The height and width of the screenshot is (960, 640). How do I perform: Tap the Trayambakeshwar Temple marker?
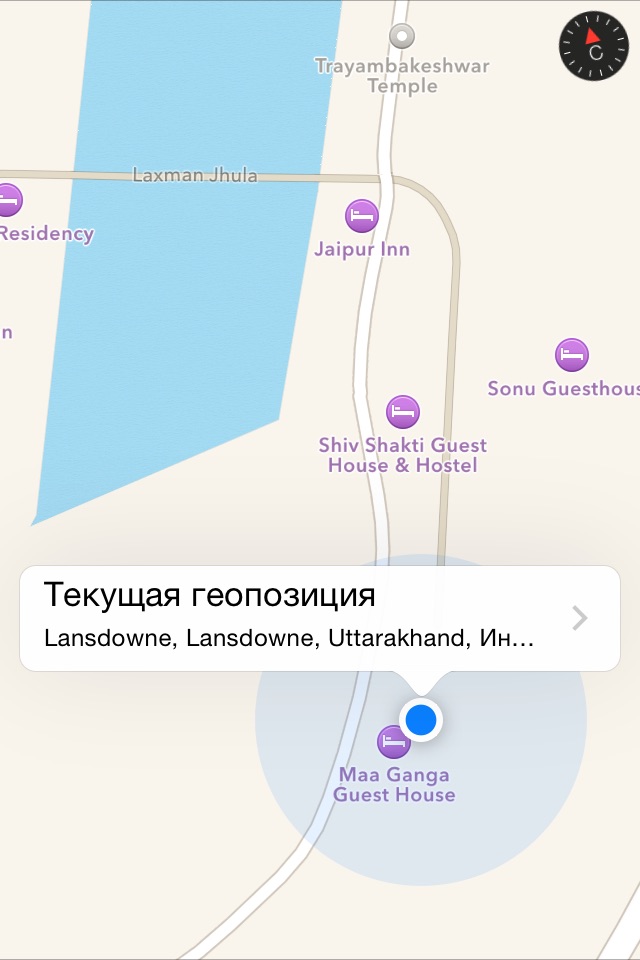pyautogui.click(x=403, y=37)
